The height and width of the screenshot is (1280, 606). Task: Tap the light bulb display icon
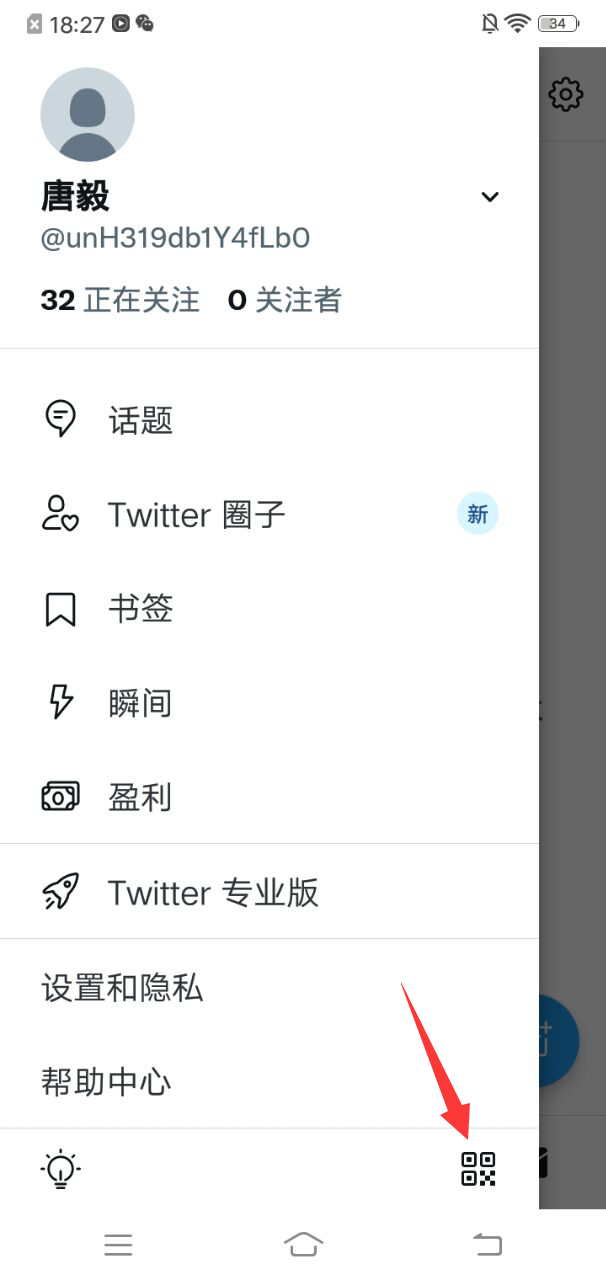[61, 1168]
